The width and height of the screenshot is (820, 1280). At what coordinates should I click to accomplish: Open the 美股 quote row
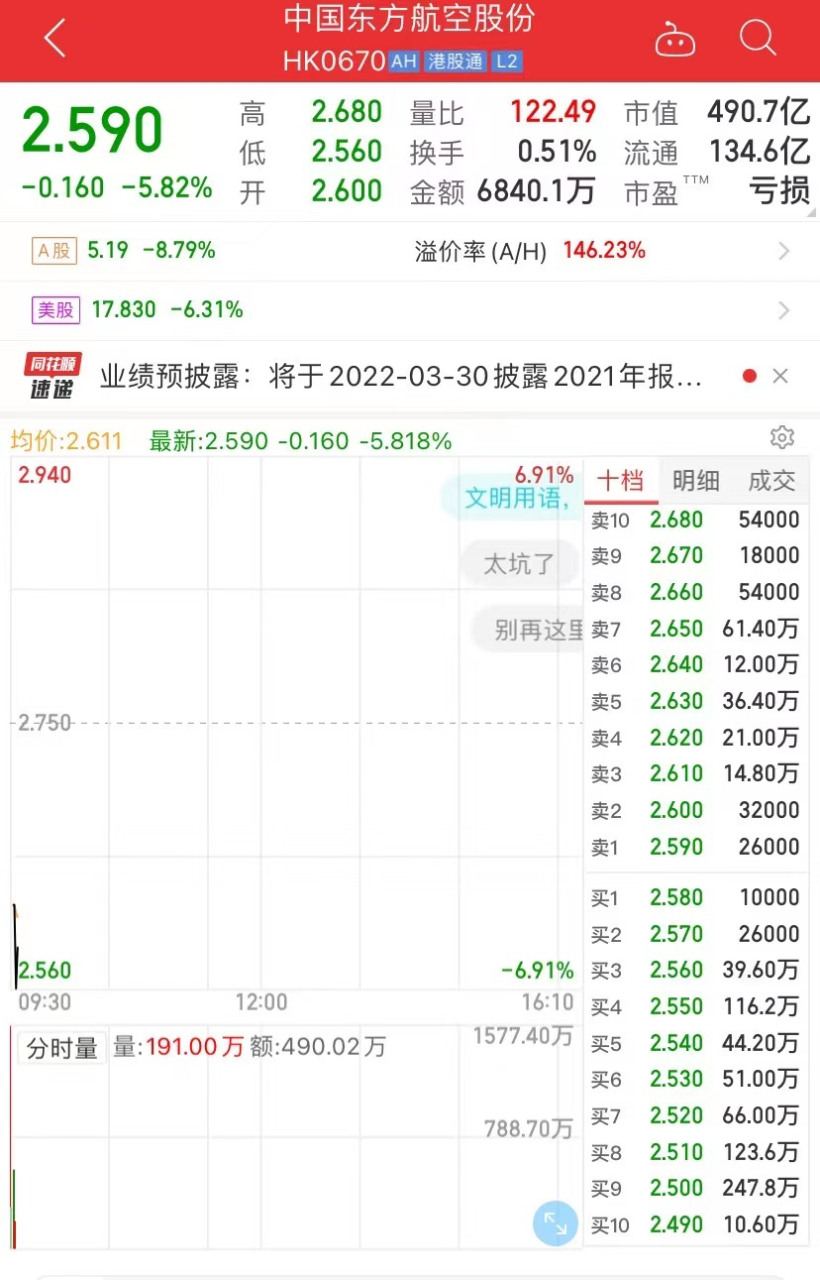[410, 310]
